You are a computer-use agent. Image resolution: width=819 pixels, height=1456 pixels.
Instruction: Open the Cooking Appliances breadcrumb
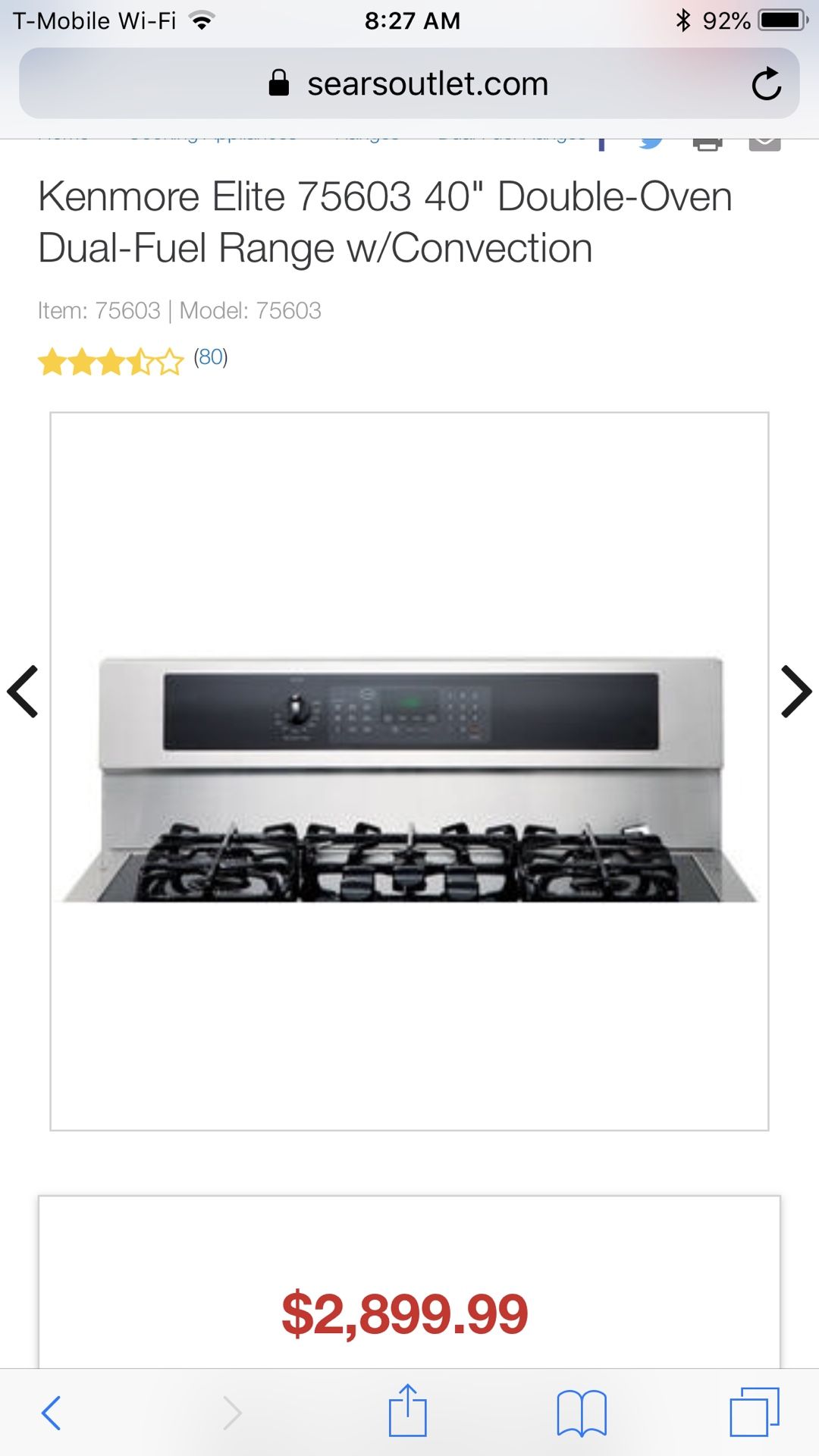point(215,136)
